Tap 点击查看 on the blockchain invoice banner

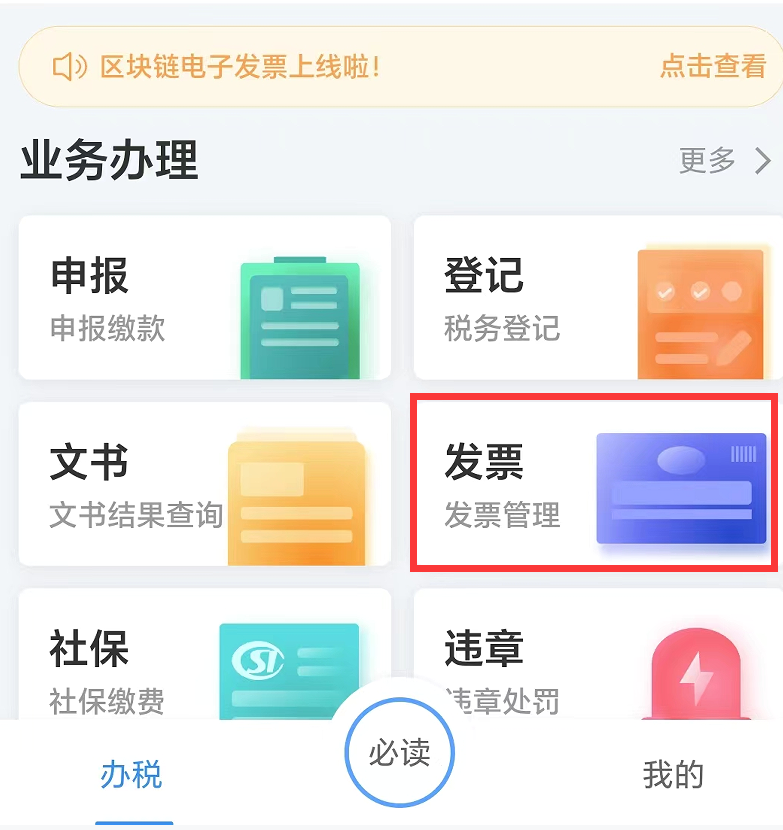pos(712,67)
